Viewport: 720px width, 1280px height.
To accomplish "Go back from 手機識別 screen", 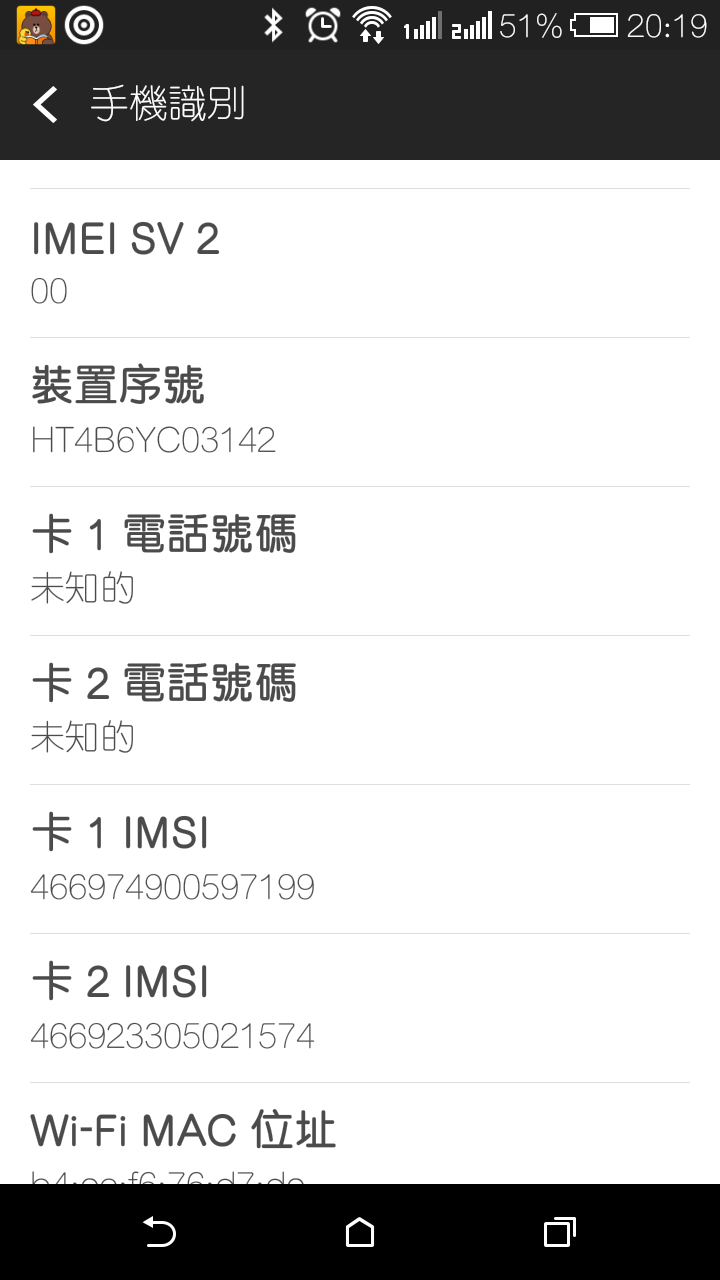I will [x=46, y=104].
